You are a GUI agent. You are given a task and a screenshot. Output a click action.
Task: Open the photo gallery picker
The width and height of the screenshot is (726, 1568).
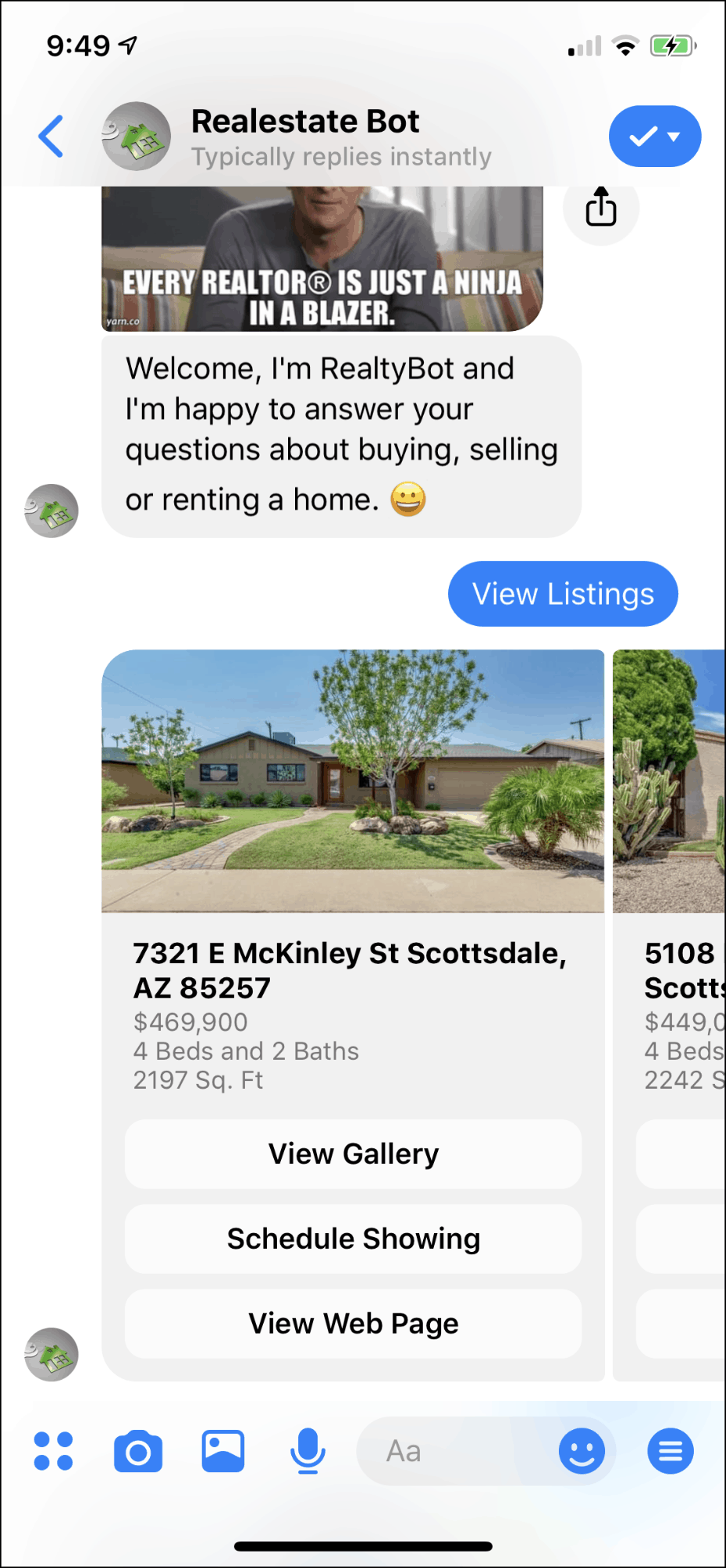[x=223, y=1452]
